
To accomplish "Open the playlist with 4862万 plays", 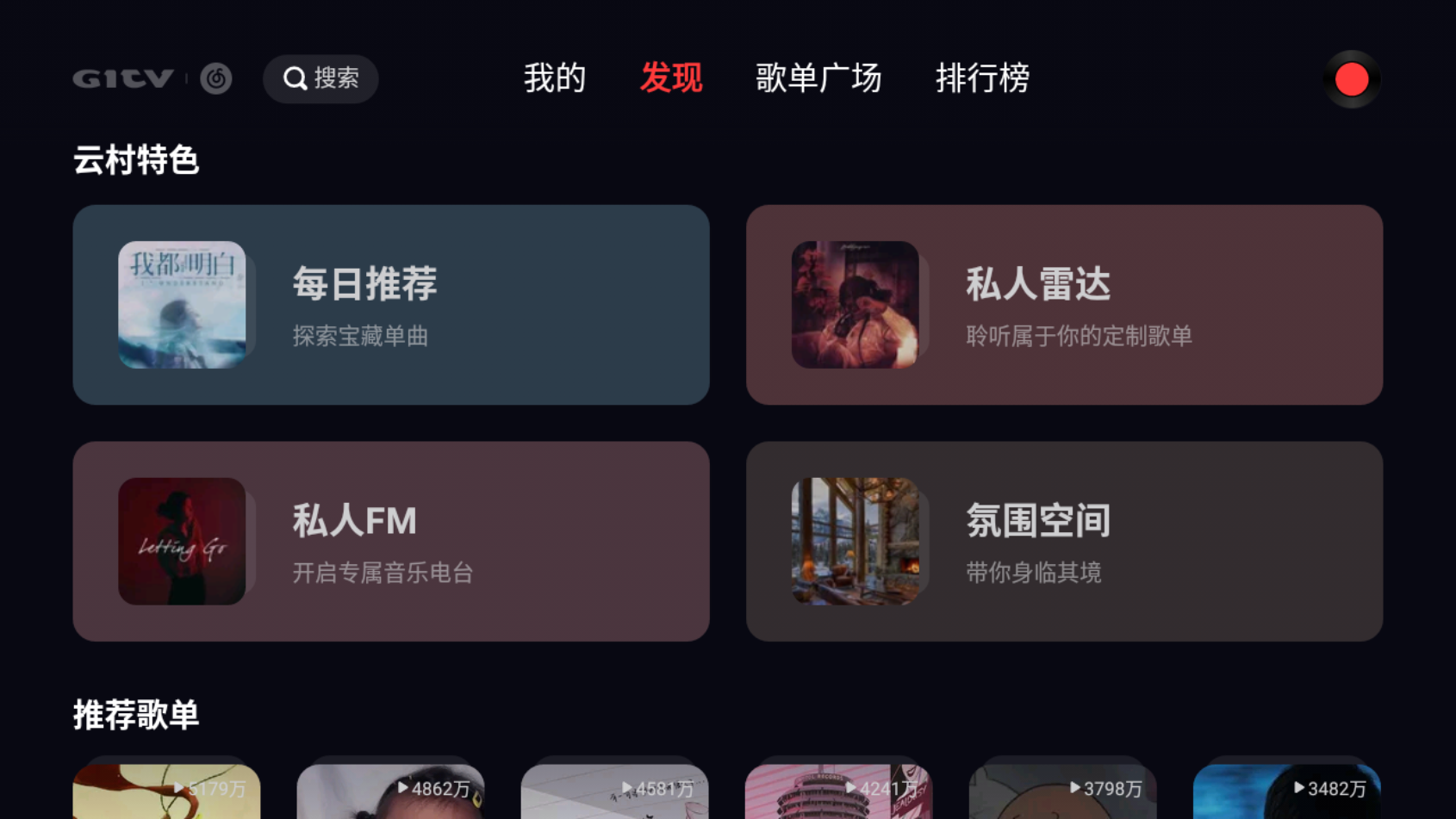I will pos(390,792).
